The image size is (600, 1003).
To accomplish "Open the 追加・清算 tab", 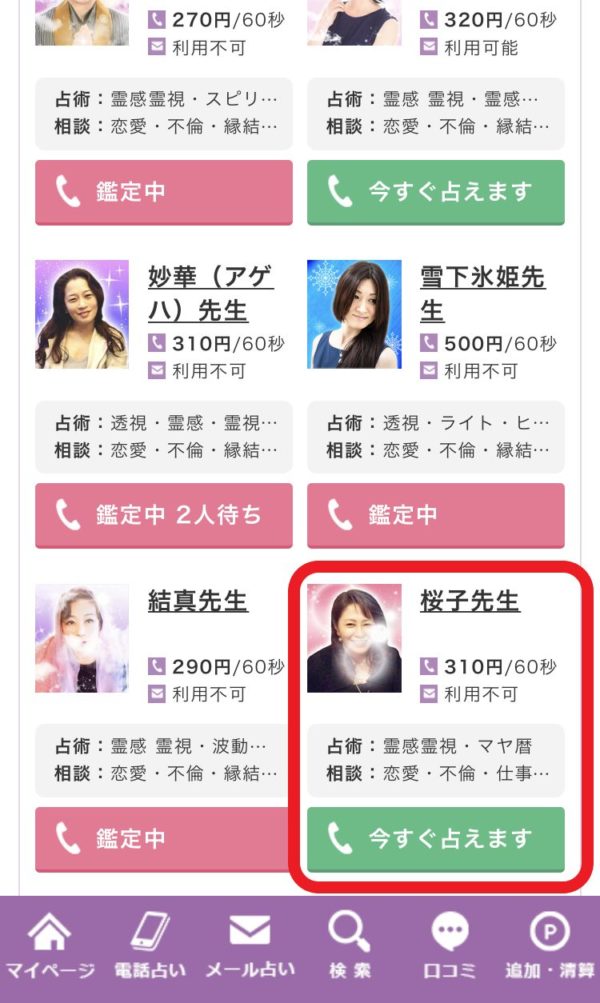I will pos(549,947).
